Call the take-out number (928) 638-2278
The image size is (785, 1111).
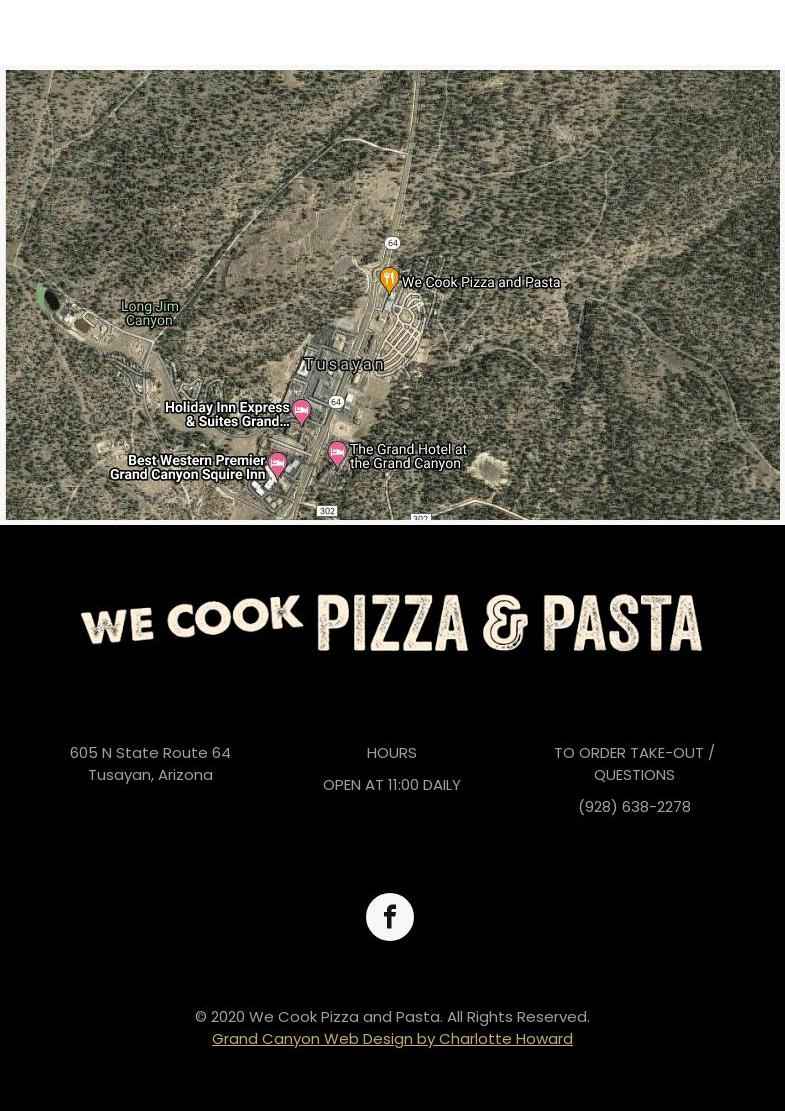pyautogui.click(x=634, y=806)
